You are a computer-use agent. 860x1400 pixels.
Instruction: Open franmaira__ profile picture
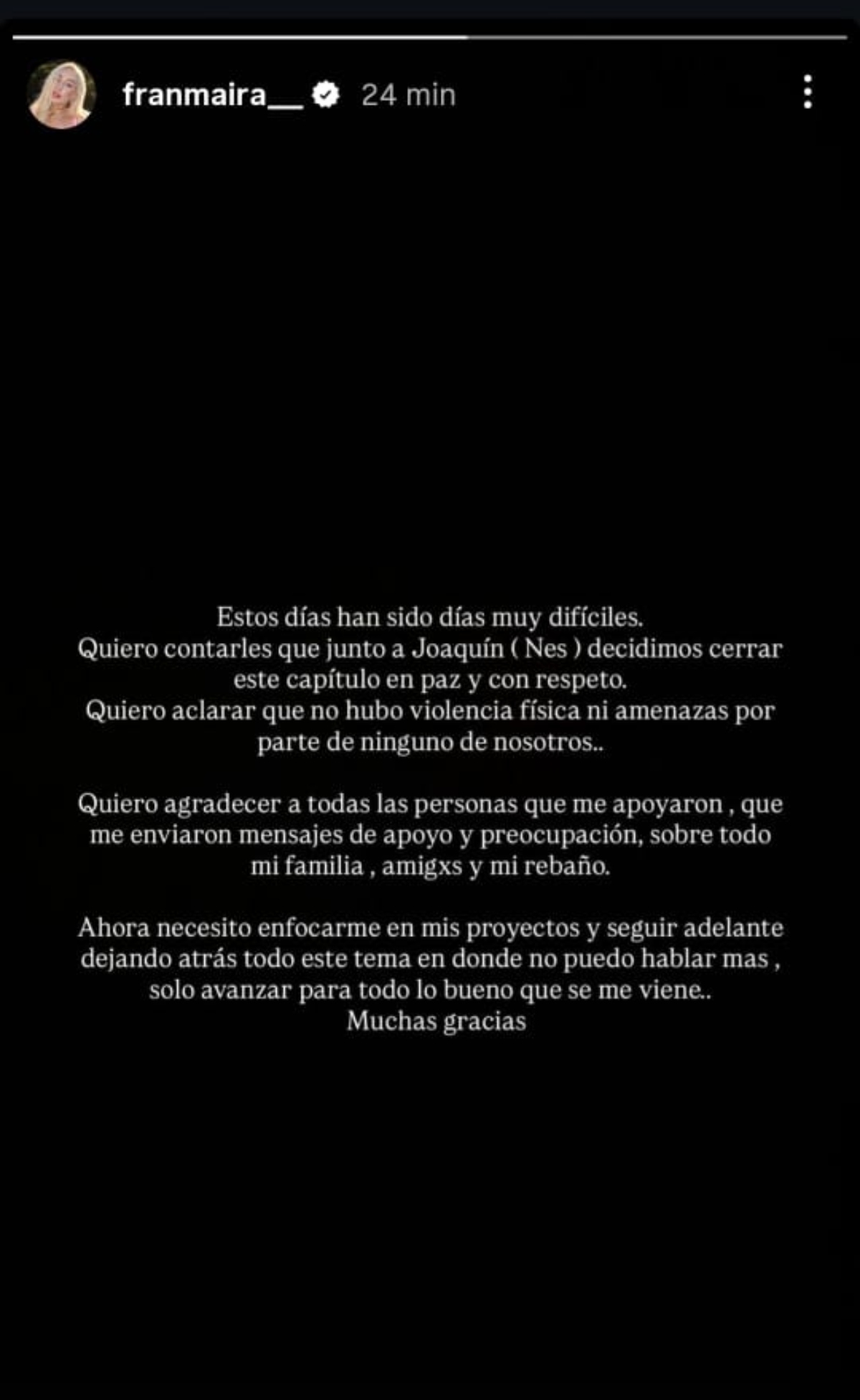pos(62,95)
